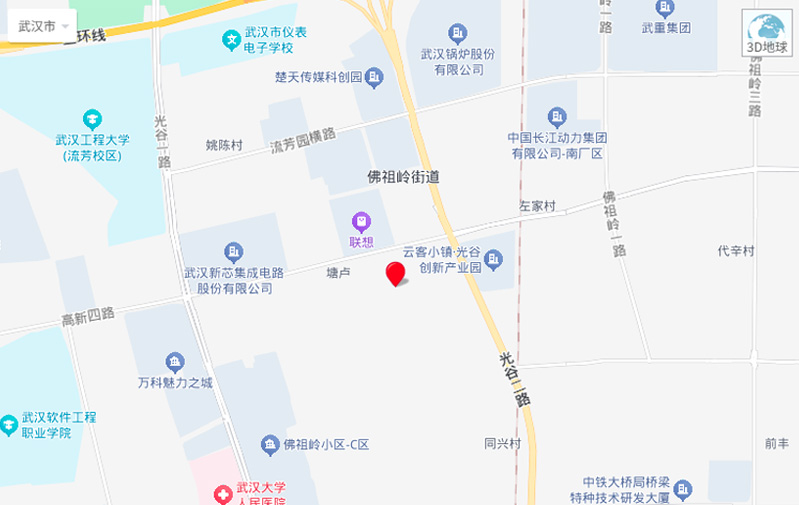Switch to 3D地球 view
Viewport: 799px width, 505px height.
(767, 34)
